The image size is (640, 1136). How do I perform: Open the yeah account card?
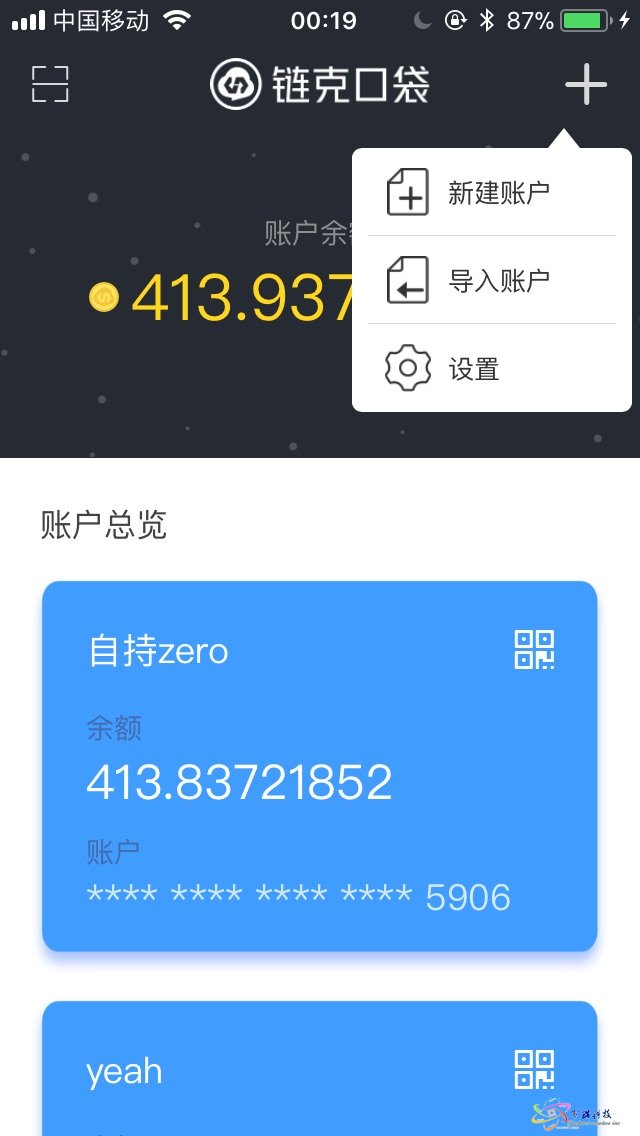(320, 1068)
